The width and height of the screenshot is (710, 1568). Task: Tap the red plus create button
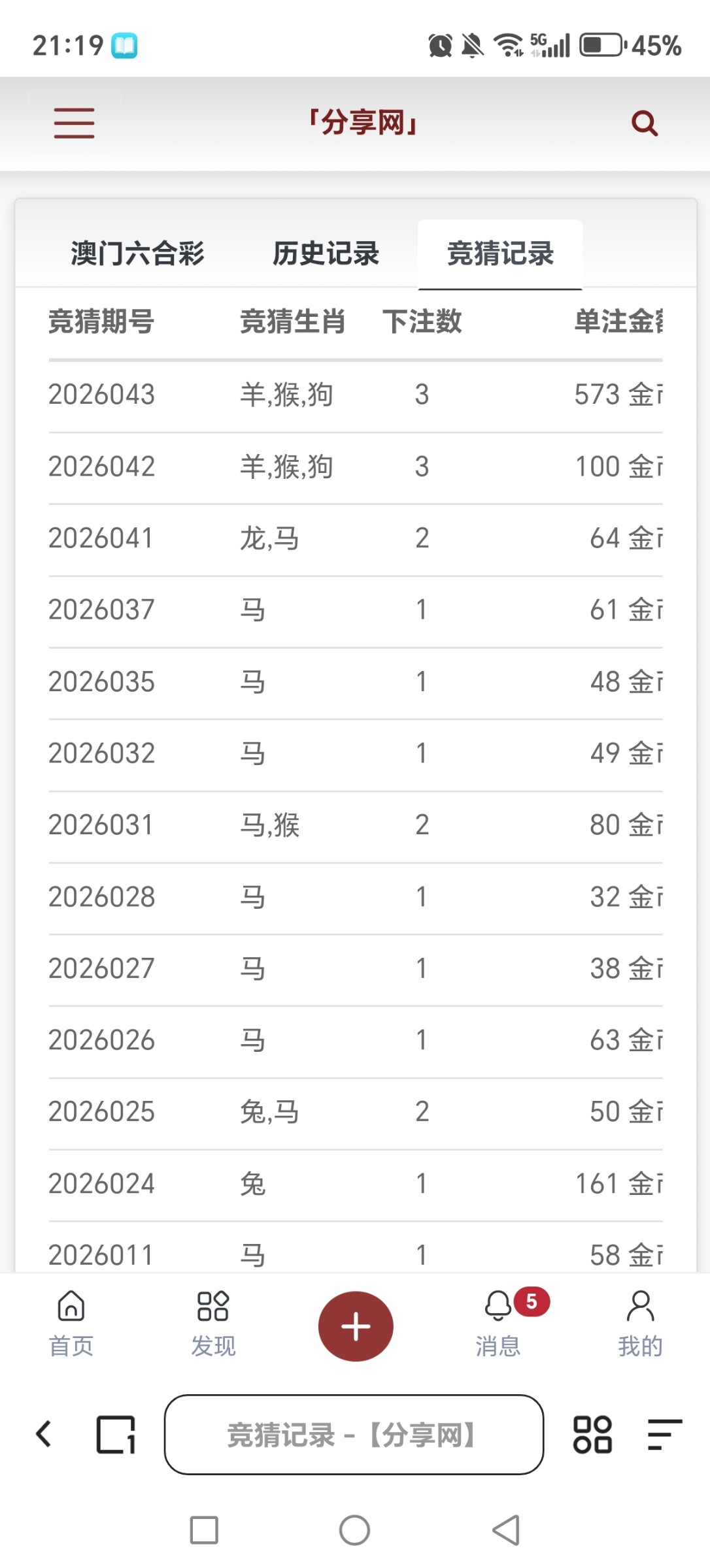pos(355,1324)
